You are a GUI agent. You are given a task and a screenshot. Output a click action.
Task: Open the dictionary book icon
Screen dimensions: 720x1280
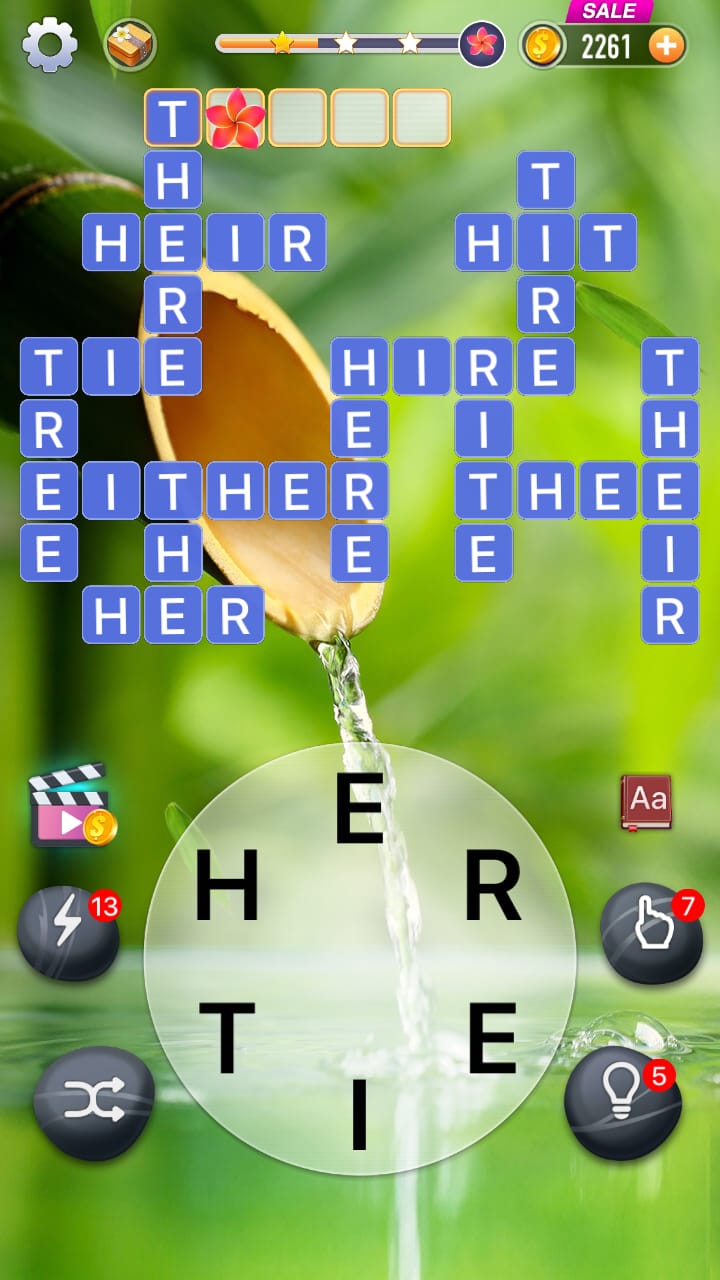pos(646,801)
